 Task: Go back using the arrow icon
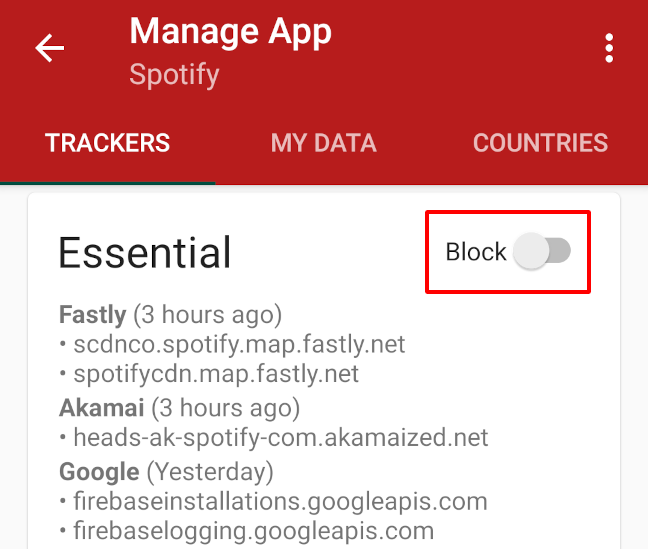[49, 49]
